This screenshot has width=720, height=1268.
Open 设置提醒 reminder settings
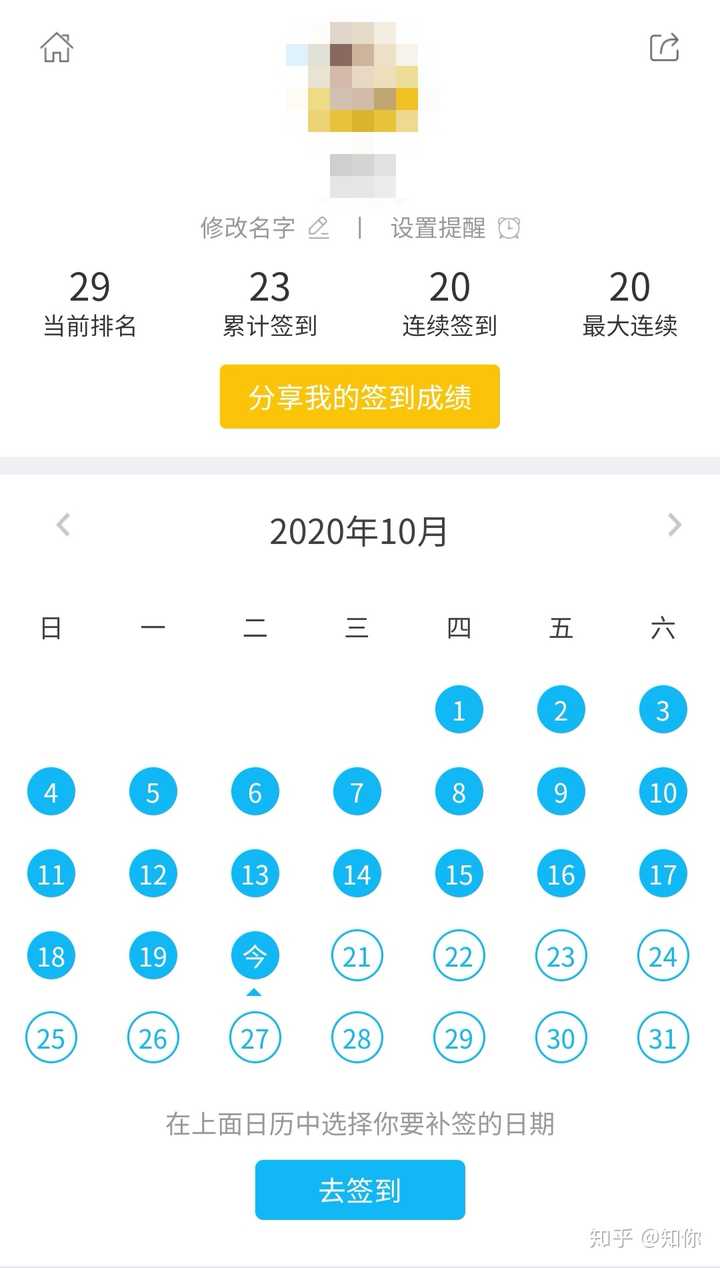[456, 228]
